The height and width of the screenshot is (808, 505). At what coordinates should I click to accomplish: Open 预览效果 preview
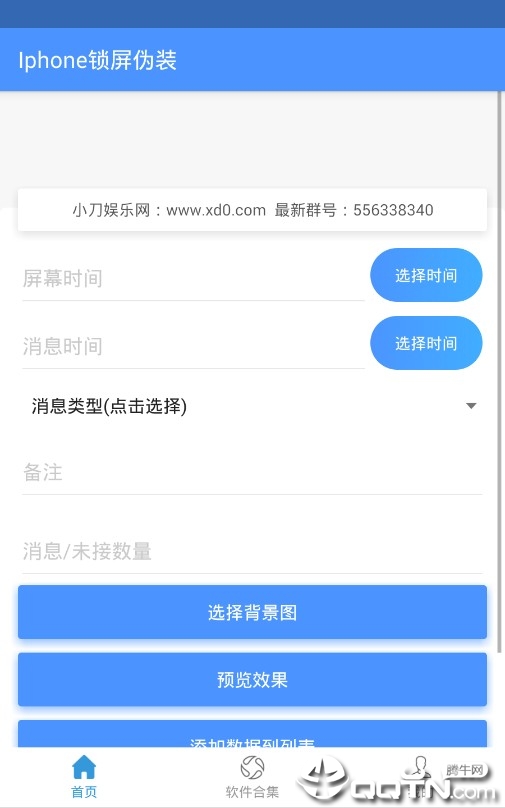point(252,680)
